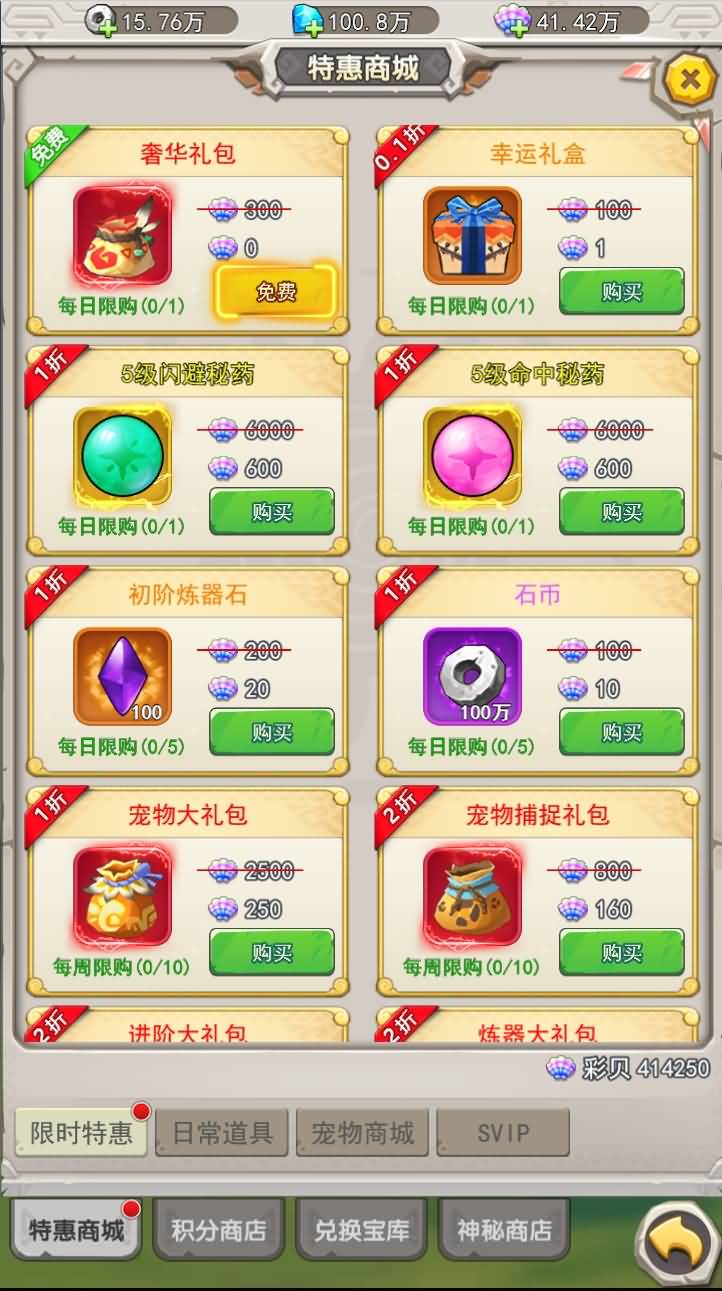View the 奢华礼包 item icon details

point(122,236)
